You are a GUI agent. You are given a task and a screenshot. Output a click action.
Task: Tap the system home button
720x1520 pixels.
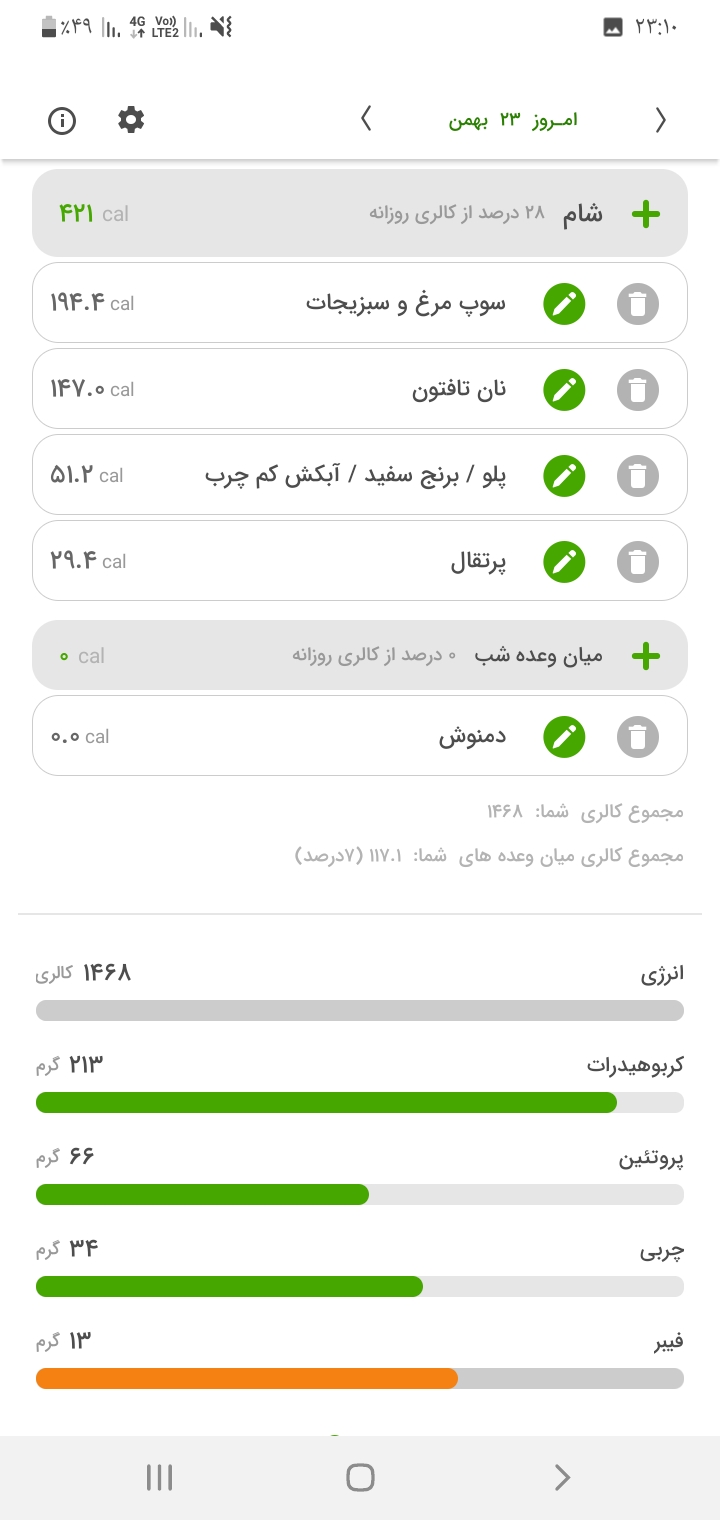click(x=360, y=1477)
